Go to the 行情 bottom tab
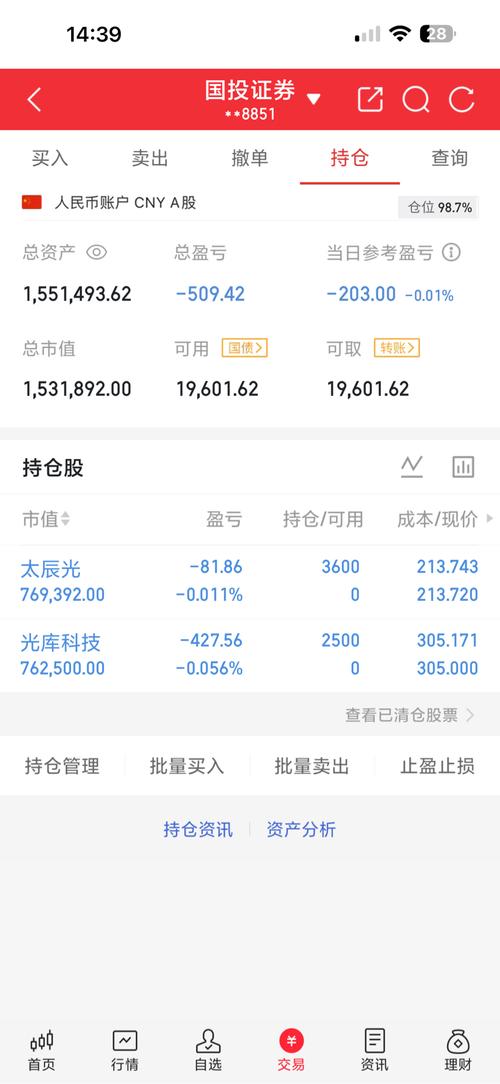 125,1050
